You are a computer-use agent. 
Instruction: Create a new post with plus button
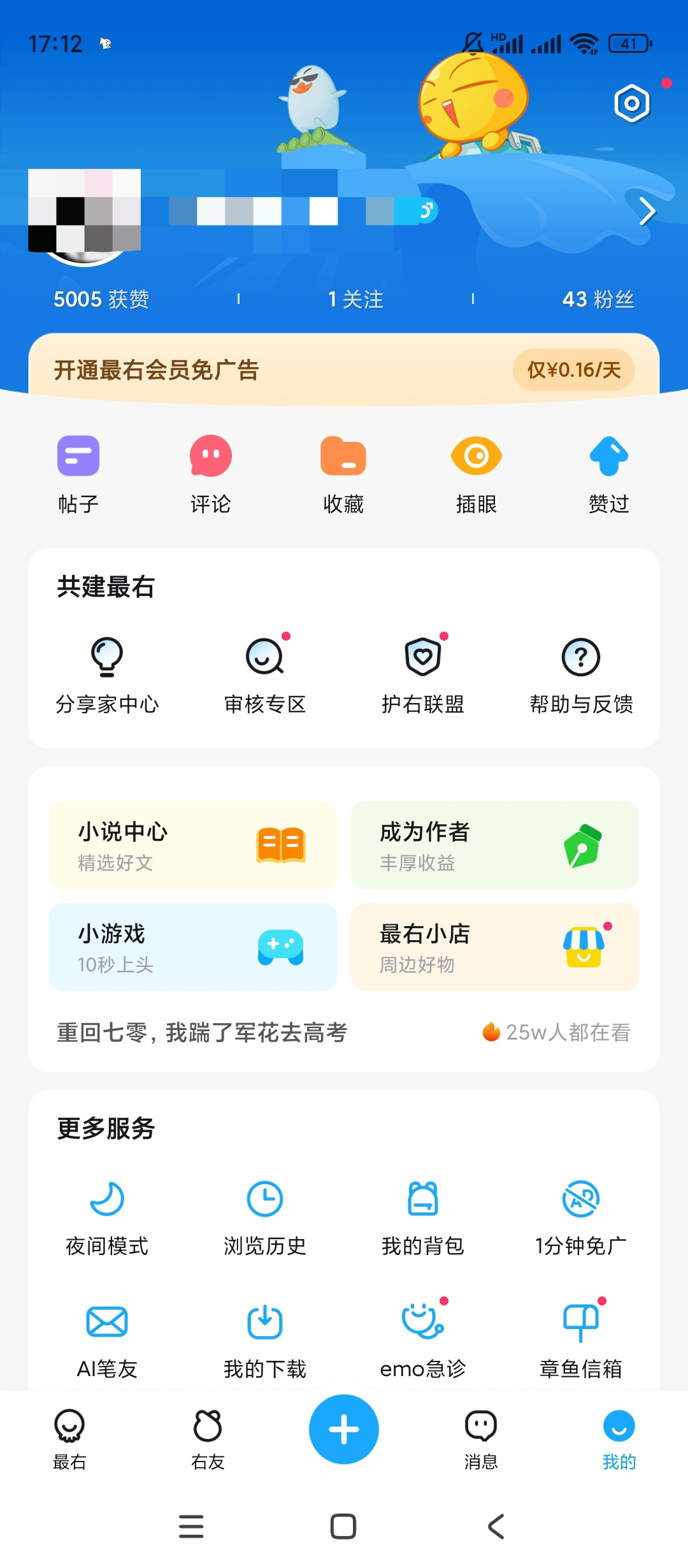(344, 1429)
